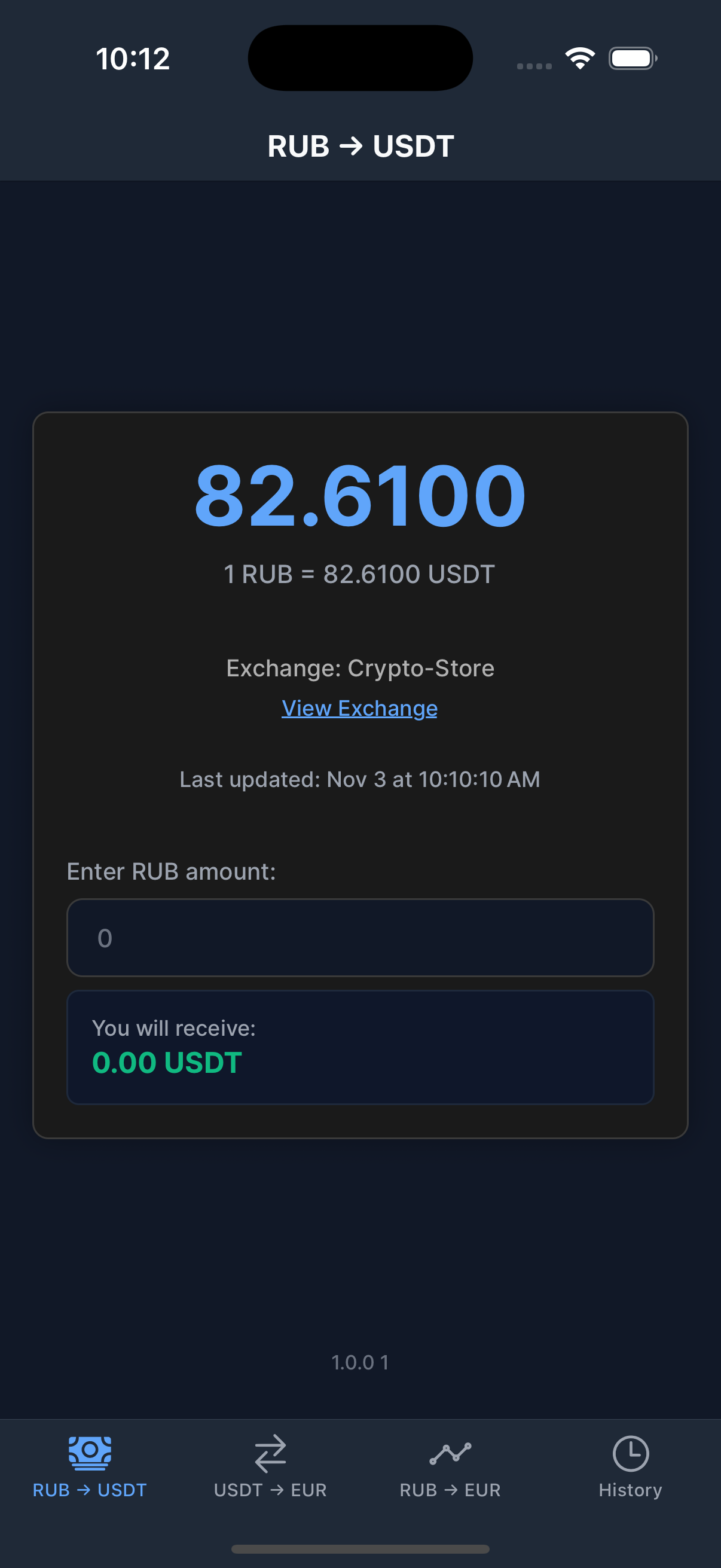Tap the swap arrows icon above USDT → EUR
721x1568 pixels.
270,1453
